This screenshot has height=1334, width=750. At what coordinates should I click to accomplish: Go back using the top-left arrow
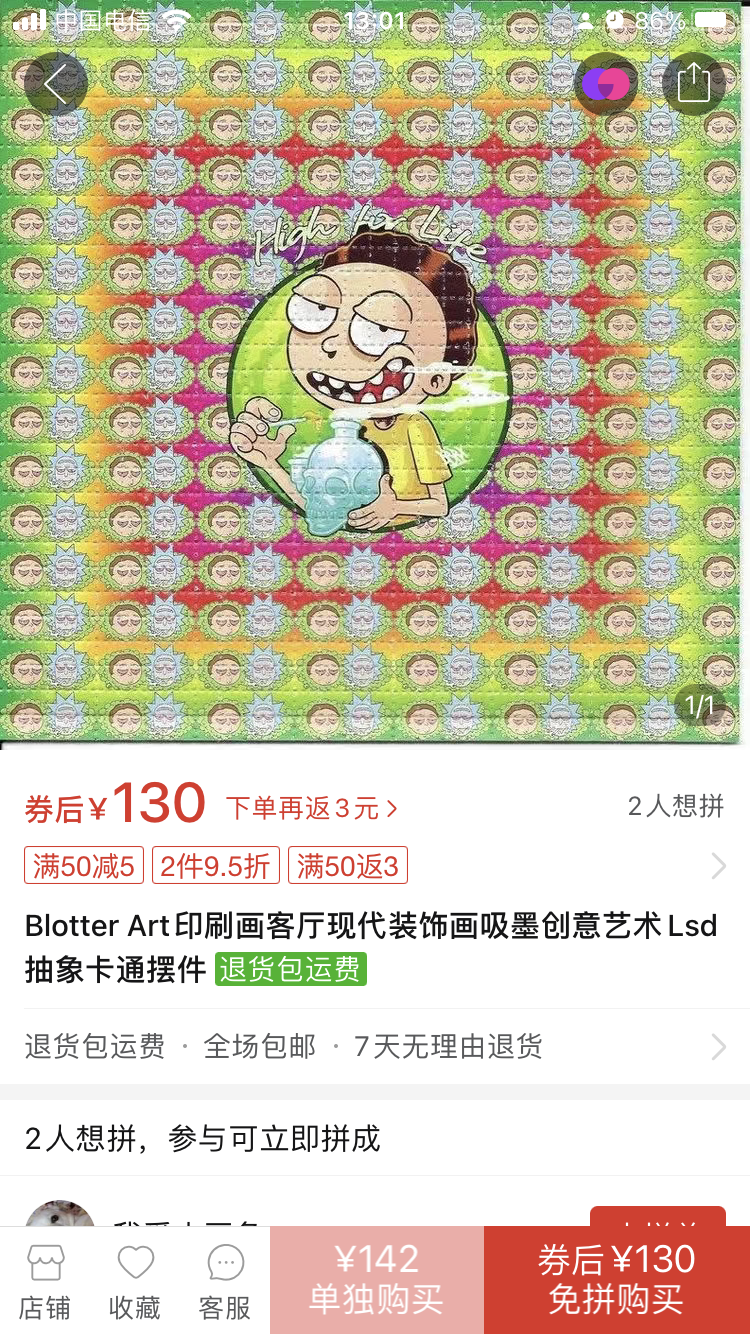[55, 84]
